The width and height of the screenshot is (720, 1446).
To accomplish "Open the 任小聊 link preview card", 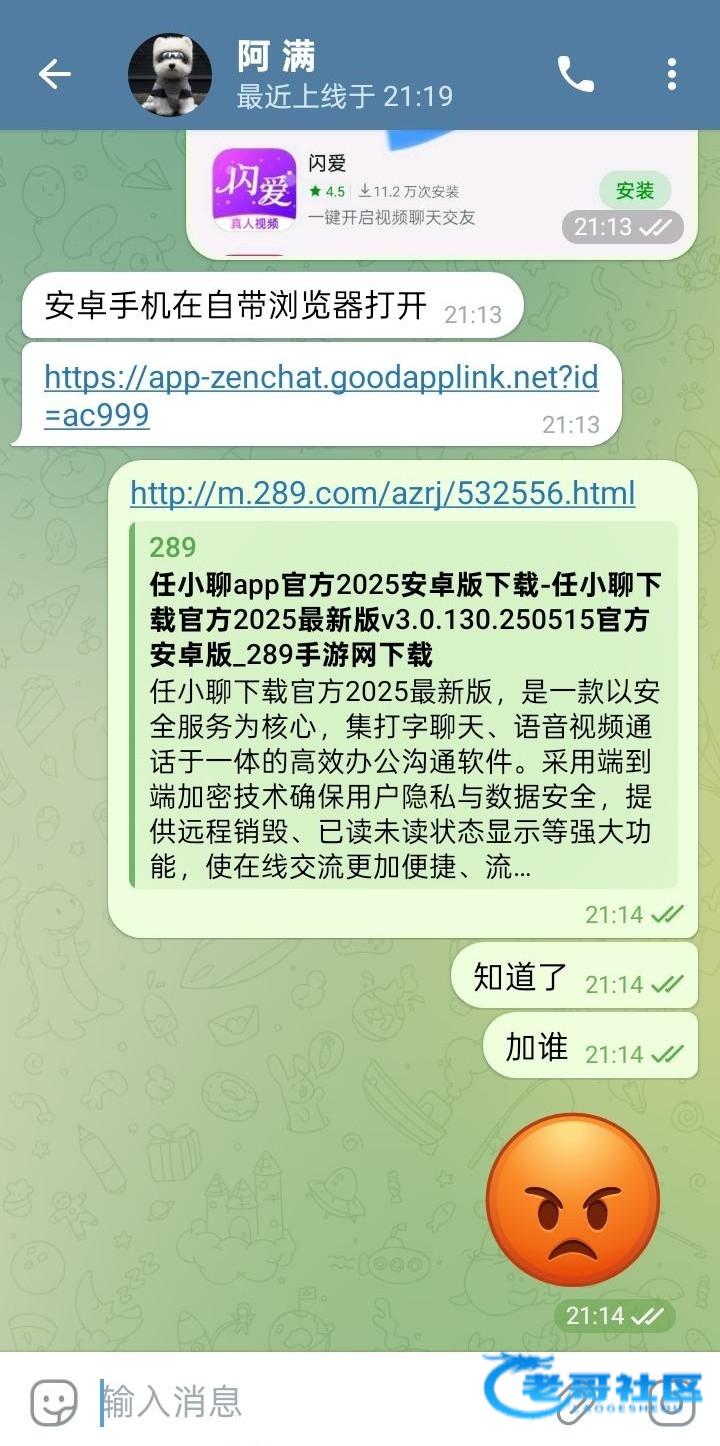I will 404,705.
